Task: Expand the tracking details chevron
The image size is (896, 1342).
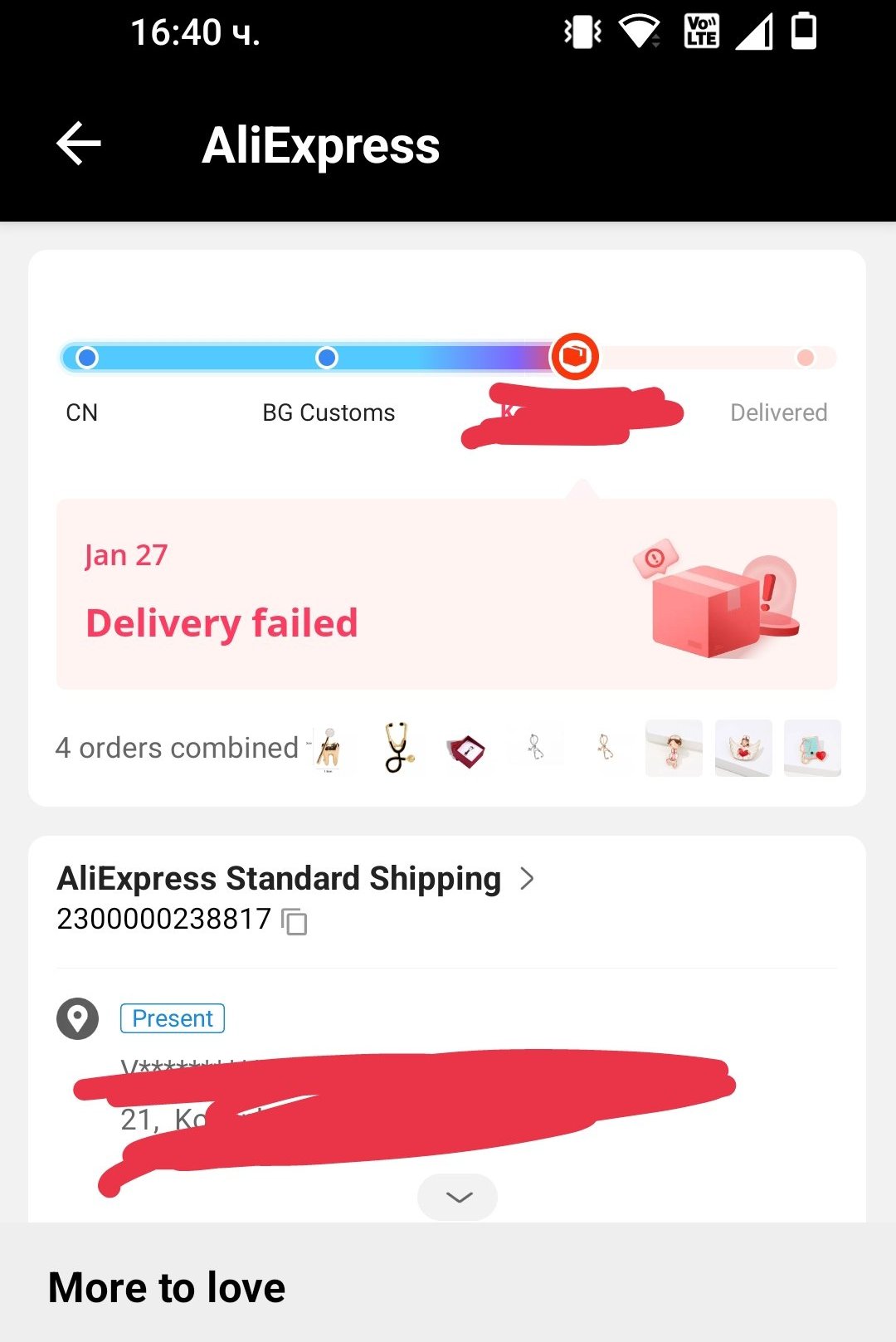Action: [x=458, y=1196]
